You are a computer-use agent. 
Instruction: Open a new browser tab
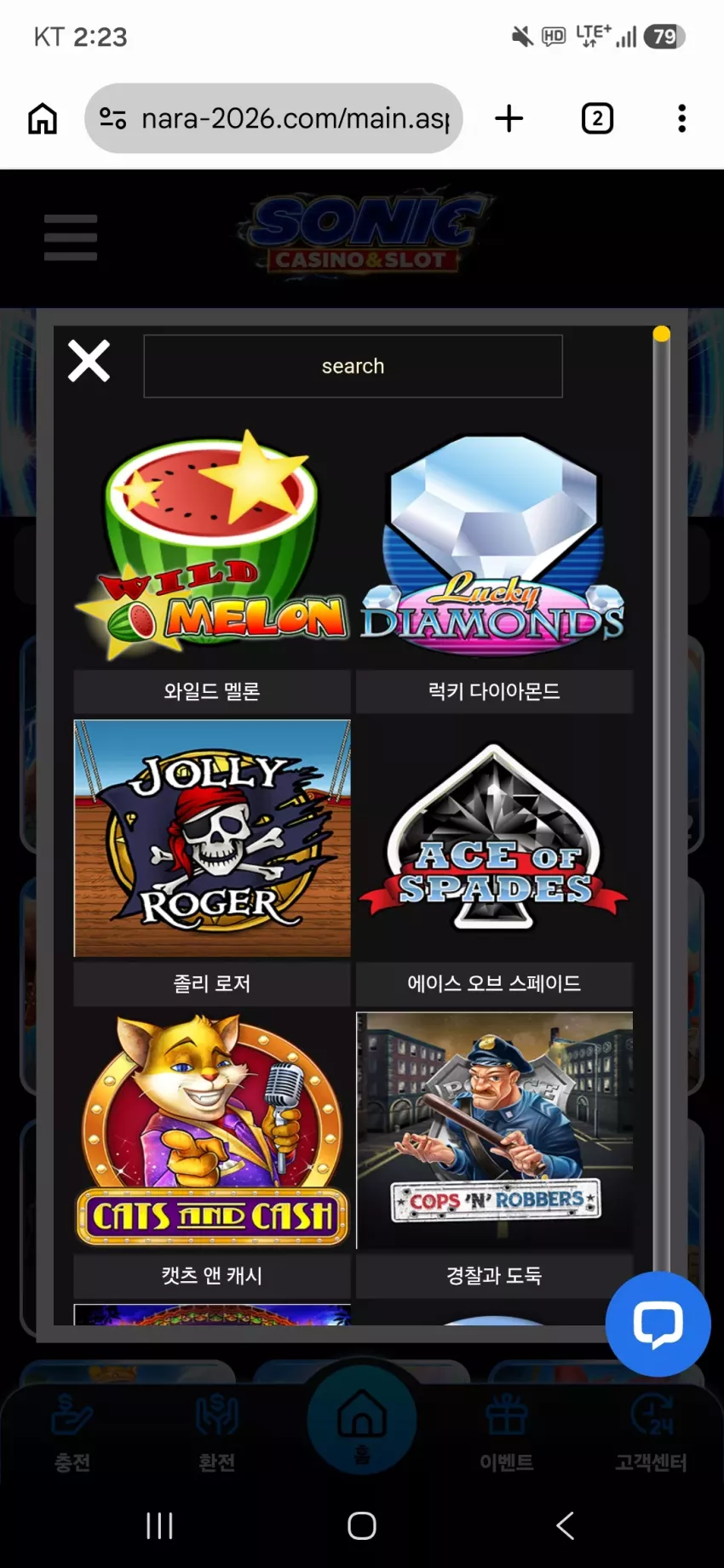coord(509,118)
